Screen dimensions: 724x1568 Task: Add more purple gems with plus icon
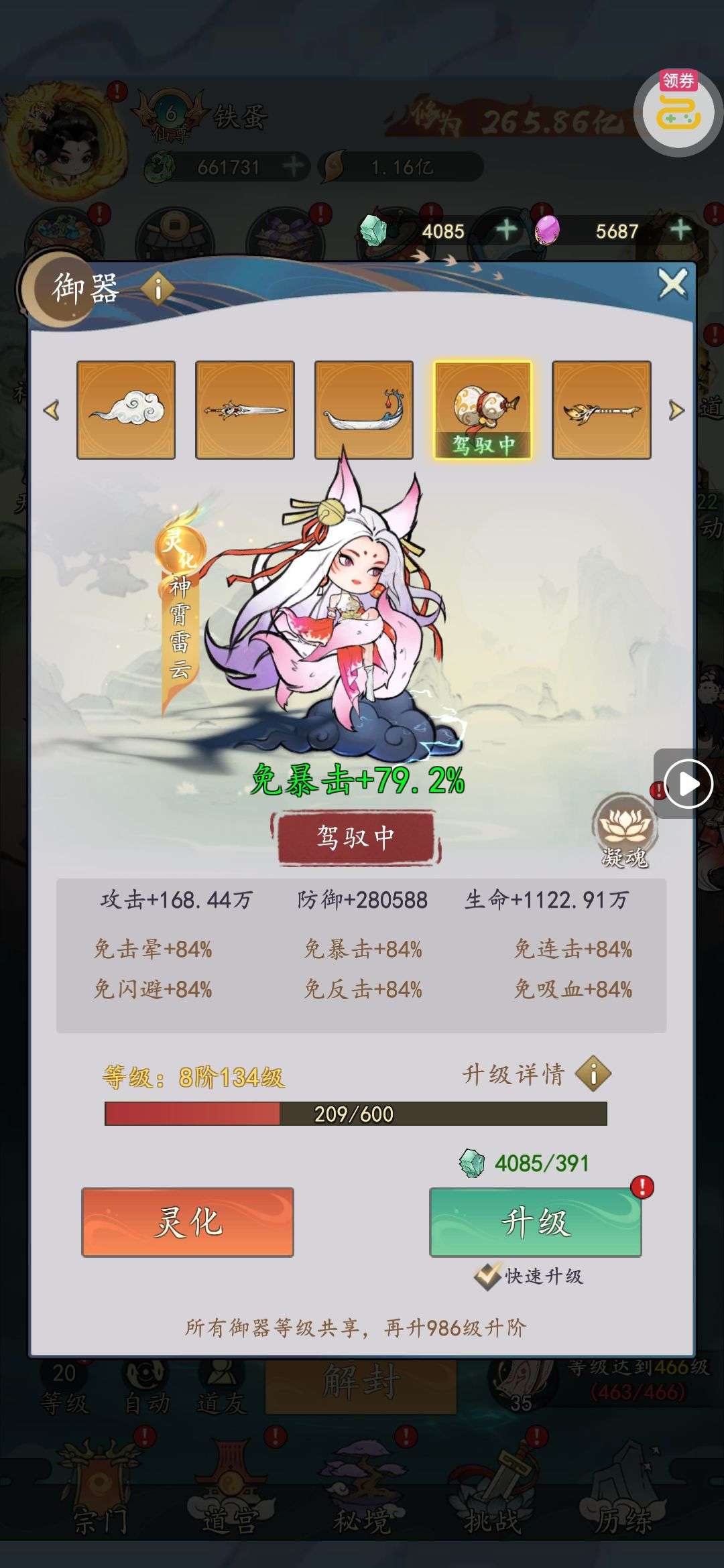(x=680, y=231)
